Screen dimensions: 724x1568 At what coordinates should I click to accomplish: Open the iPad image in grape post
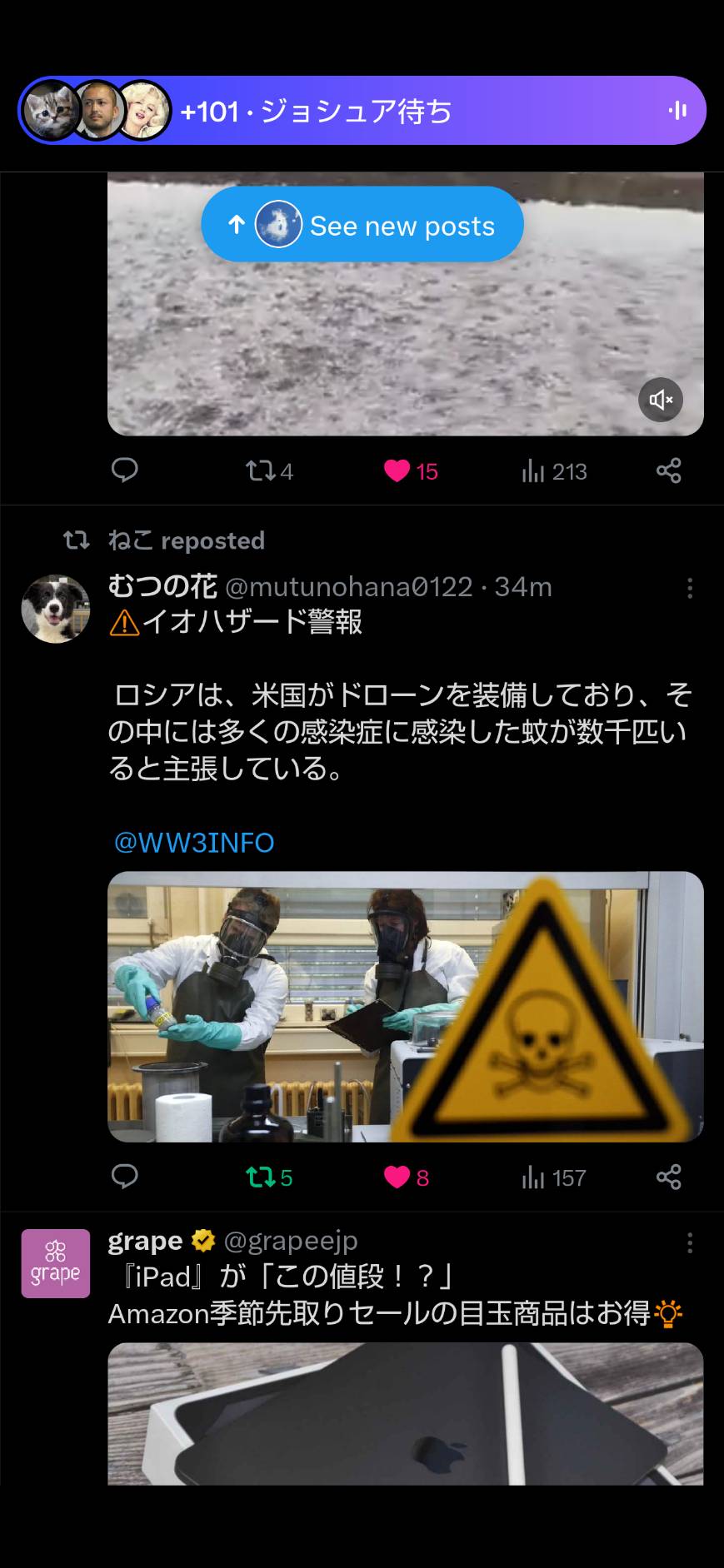point(406,1414)
